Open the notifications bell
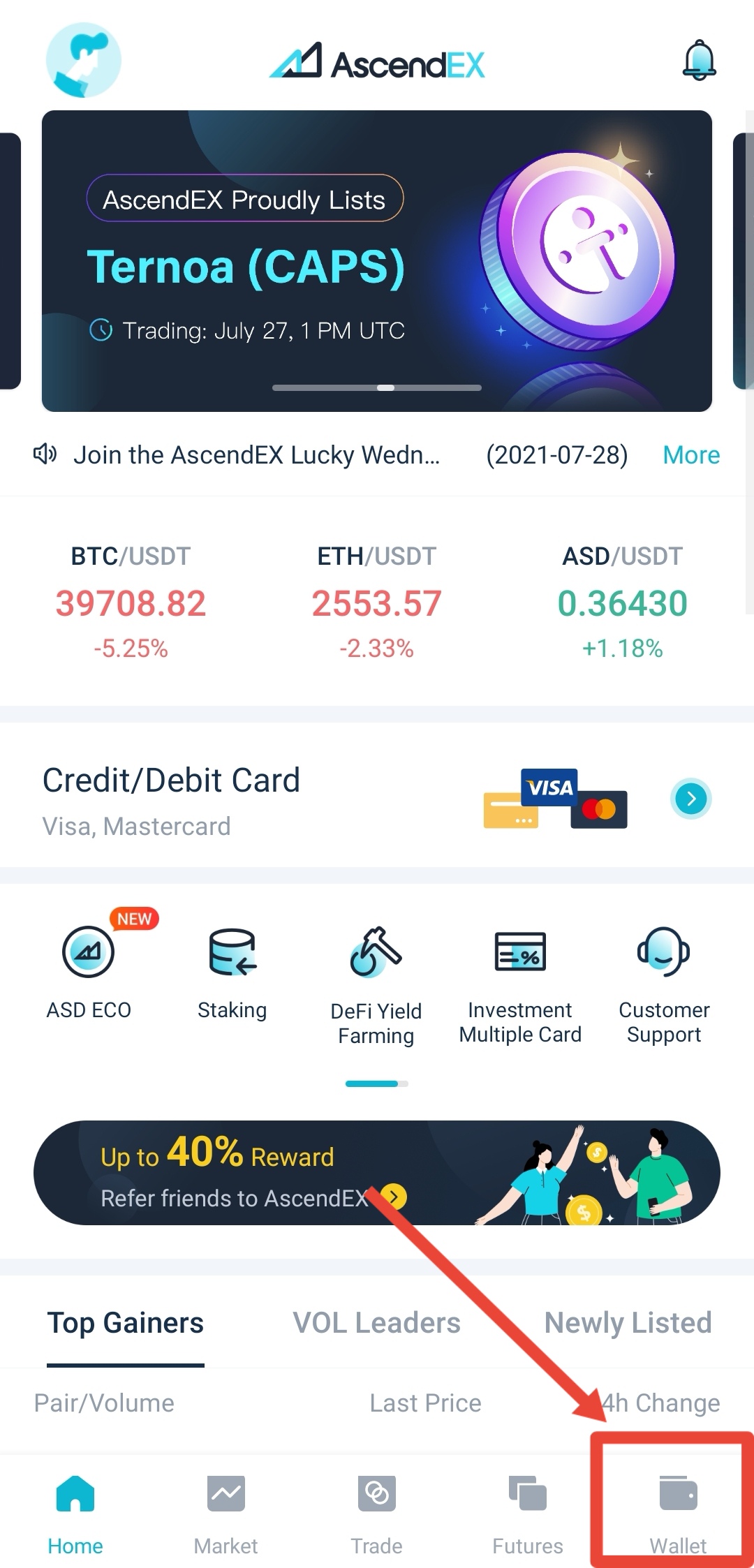This screenshot has height=1568, width=754. pyautogui.click(x=699, y=61)
